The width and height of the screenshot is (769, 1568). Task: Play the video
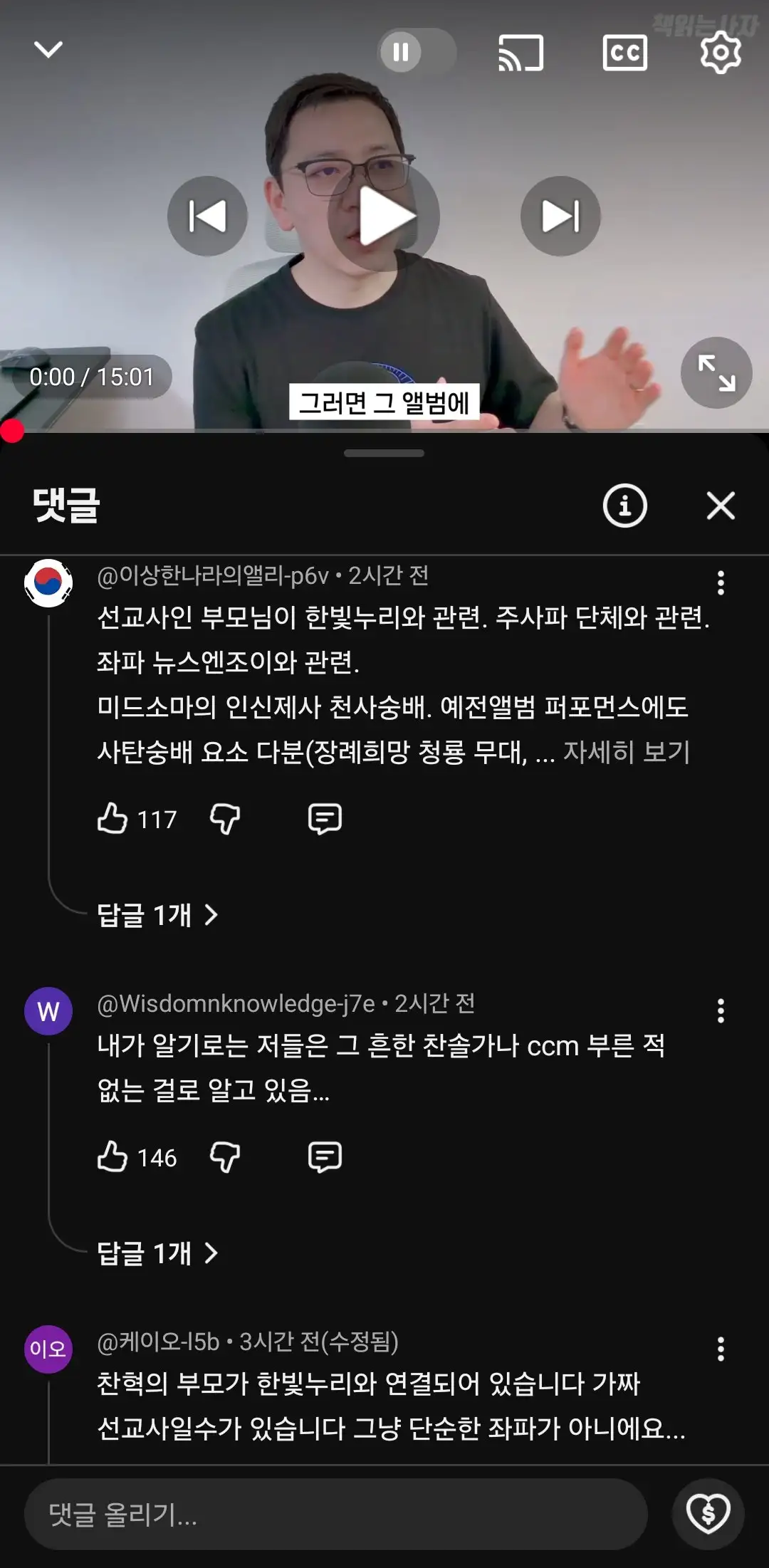pos(384,216)
